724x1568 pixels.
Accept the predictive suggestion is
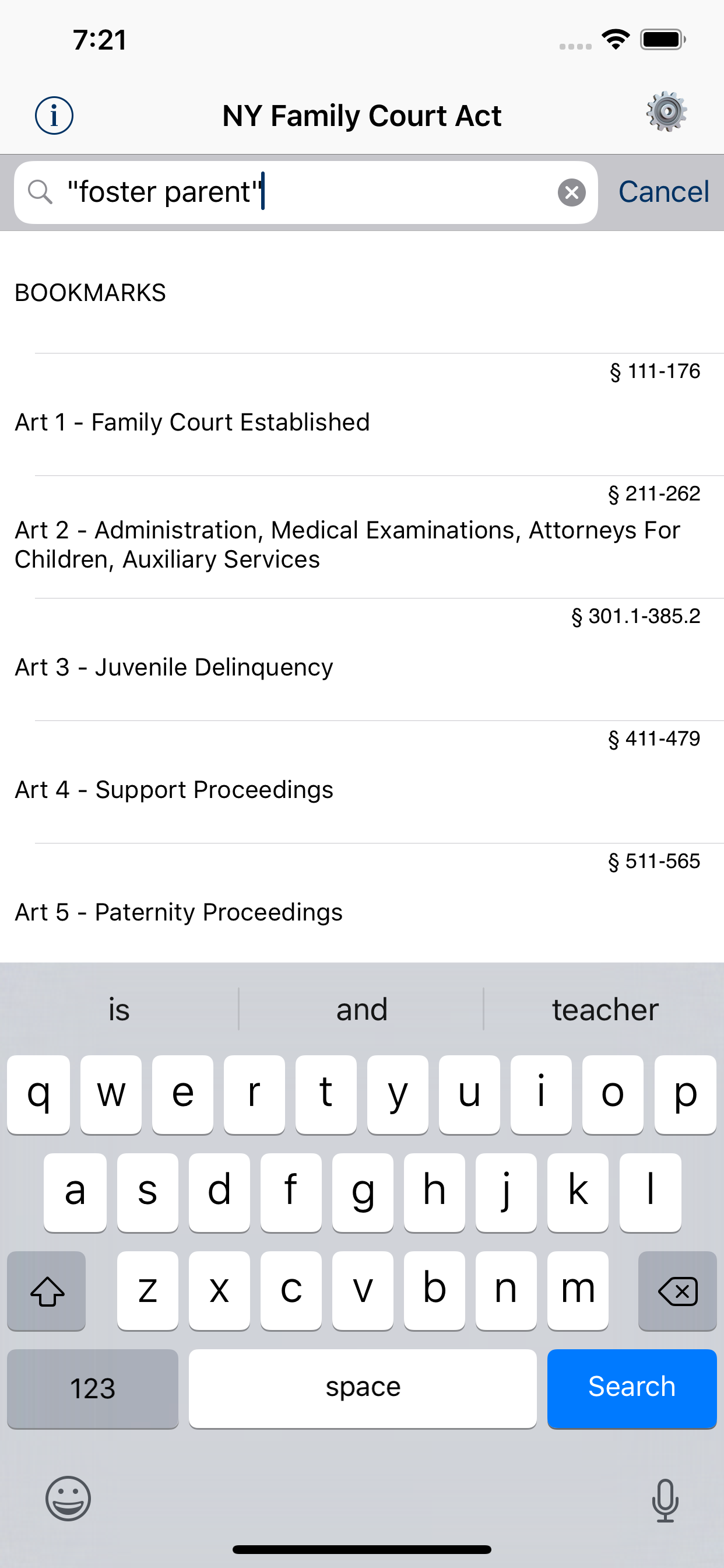(x=118, y=1009)
